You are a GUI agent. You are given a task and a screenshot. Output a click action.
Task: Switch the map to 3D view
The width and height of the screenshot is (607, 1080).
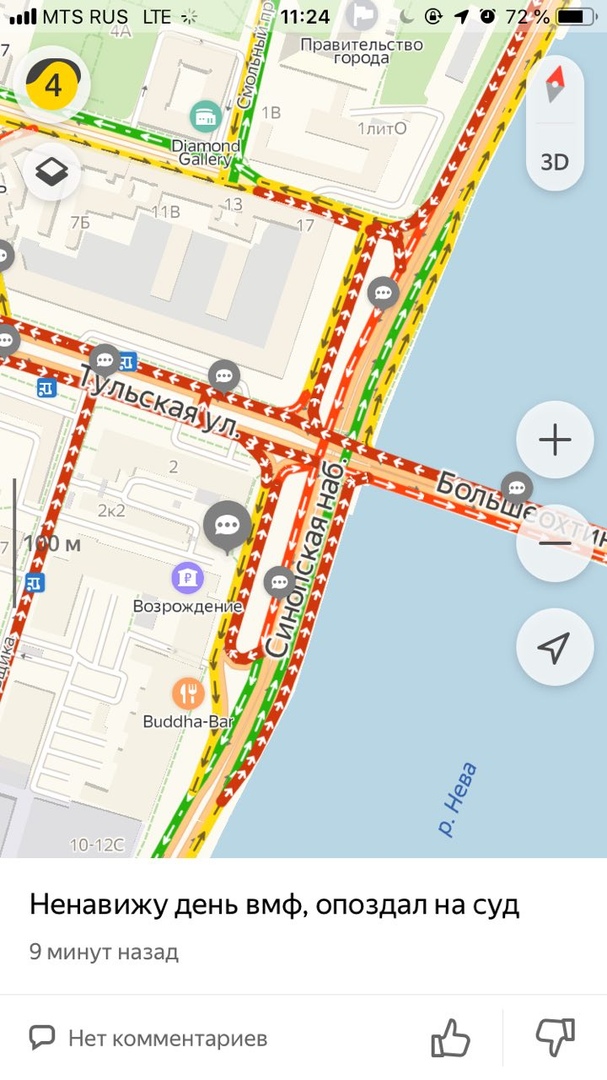click(555, 162)
